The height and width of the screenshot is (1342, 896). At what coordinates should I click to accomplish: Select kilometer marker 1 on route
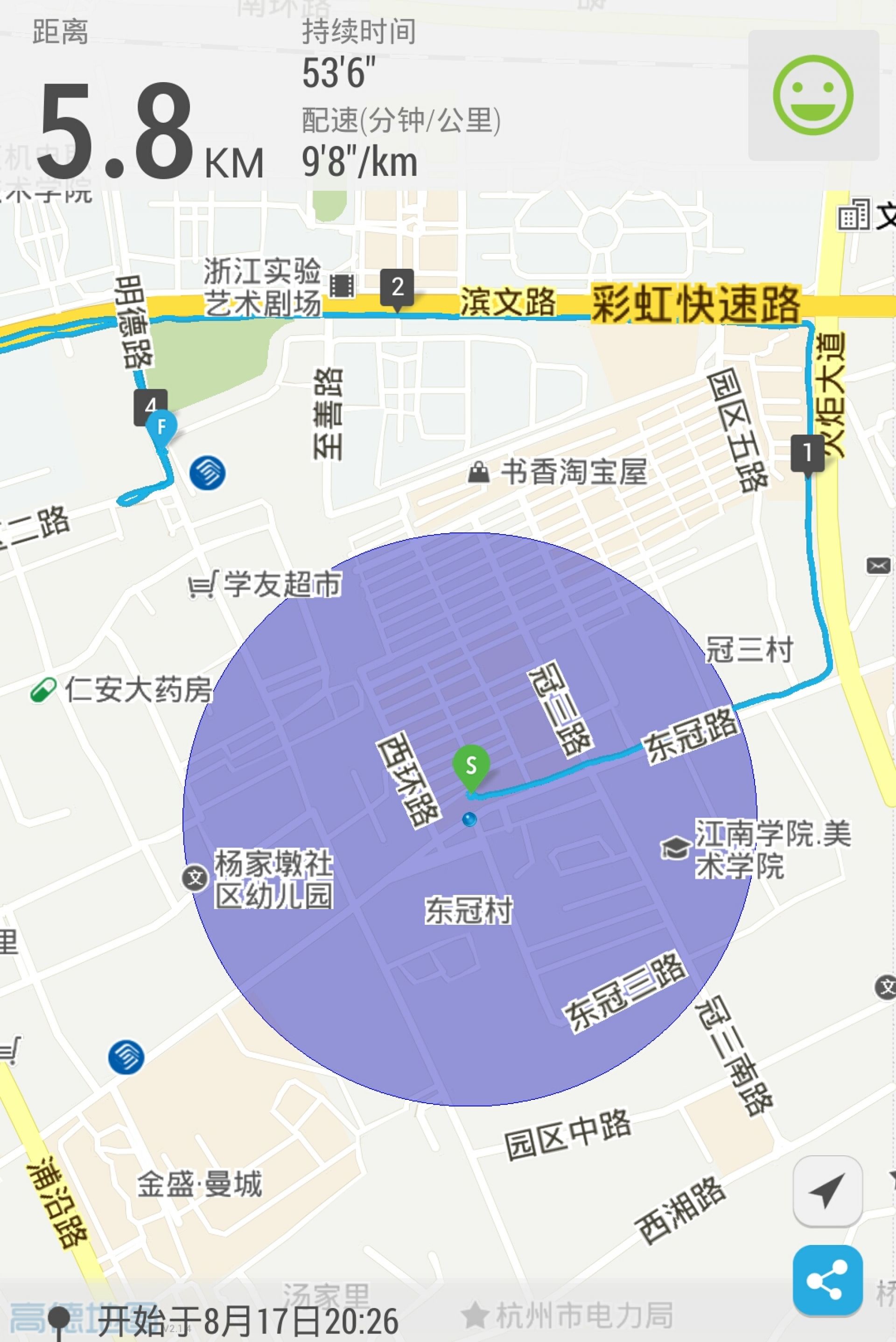click(x=807, y=453)
